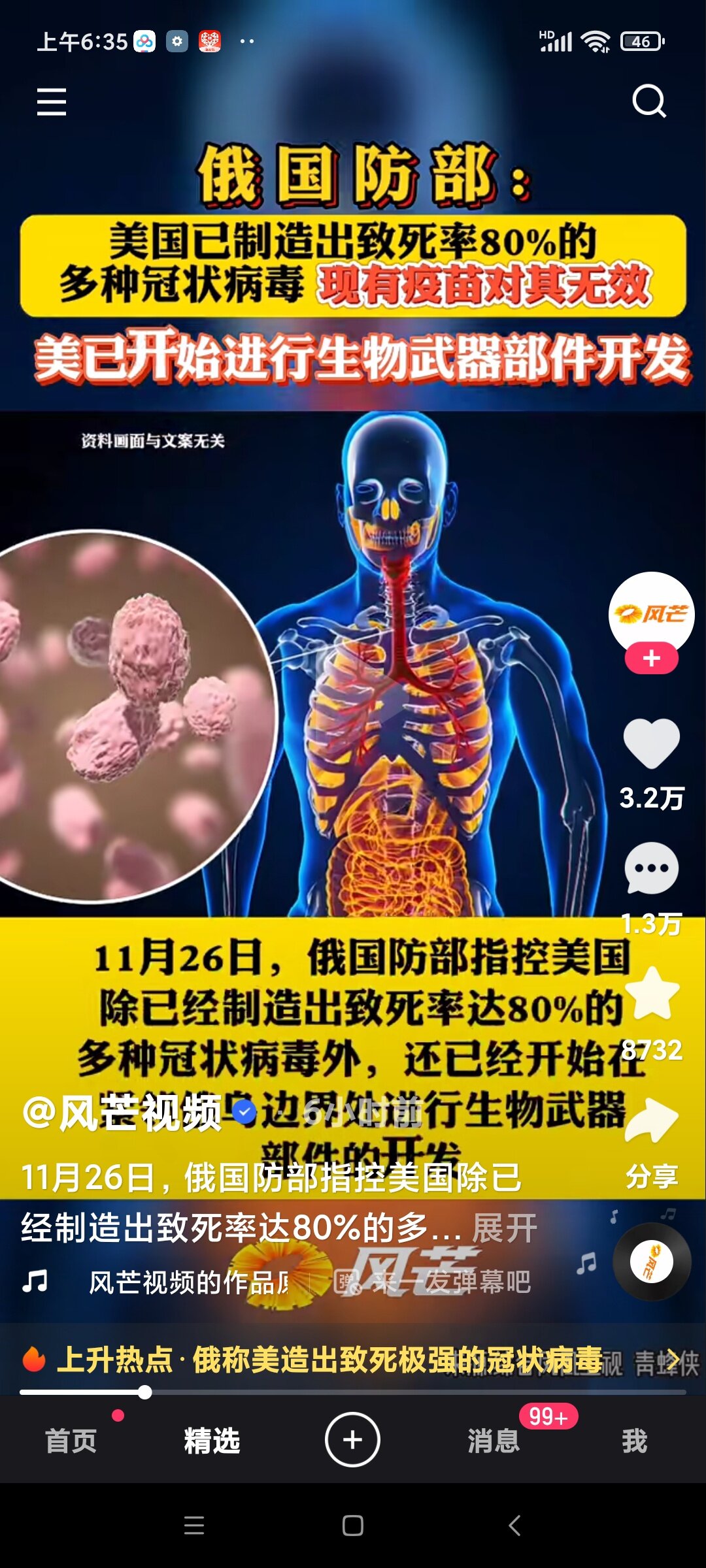This screenshot has width=706, height=1568.
Task: Open the search icon
Action: [x=648, y=101]
